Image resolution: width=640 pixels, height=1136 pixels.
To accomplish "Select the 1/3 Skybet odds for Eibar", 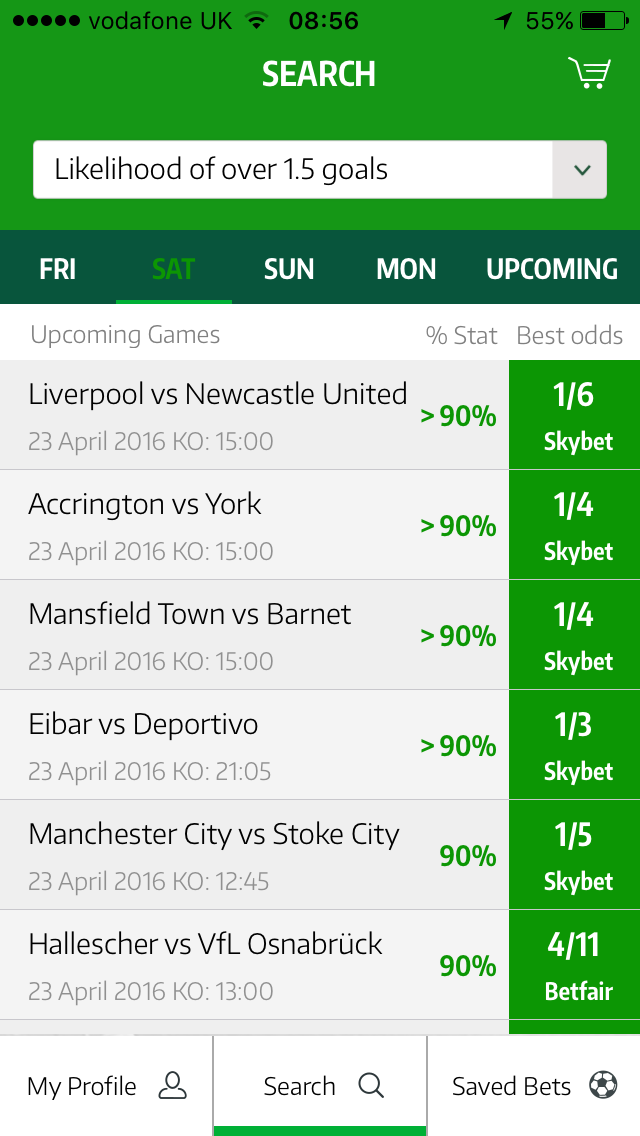I will [x=575, y=745].
